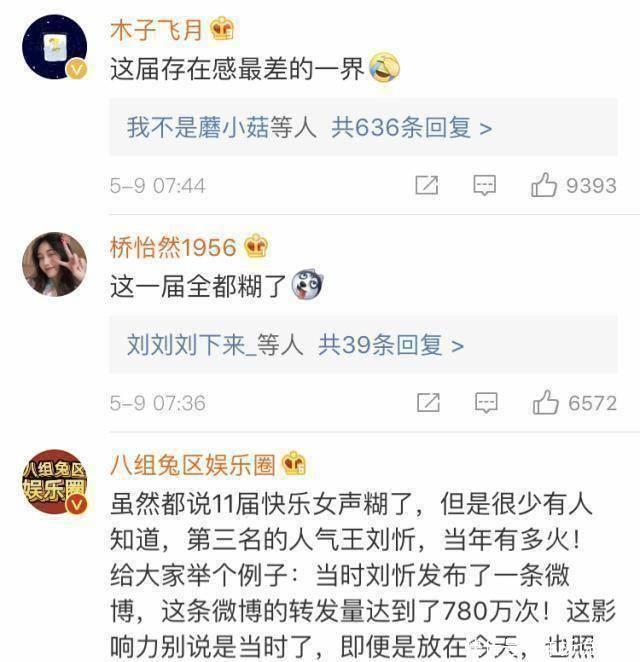Expand the 39 replies under 桥怡然1956's comment

click(x=295, y=345)
